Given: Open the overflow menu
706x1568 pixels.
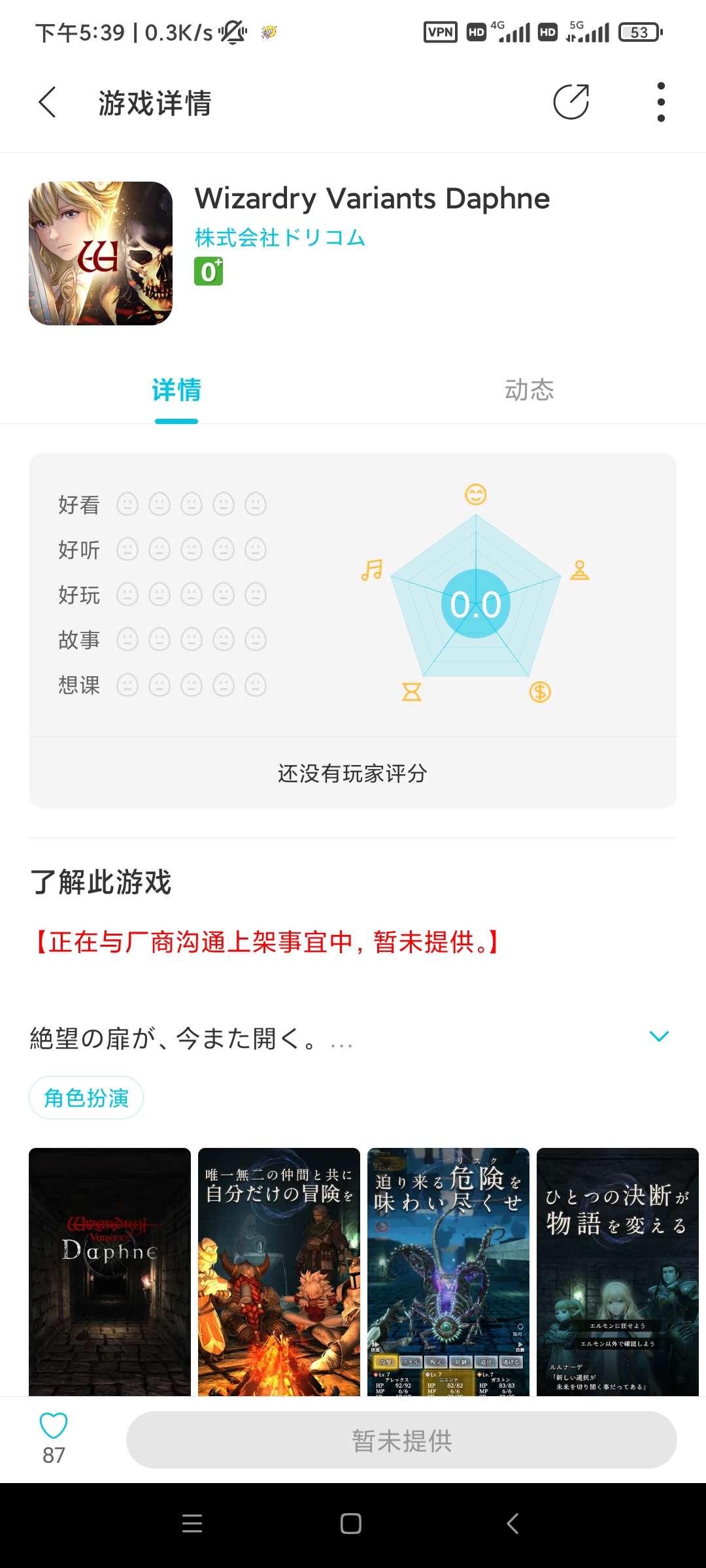Looking at the screenshot, I should click(x=661, y=102).
